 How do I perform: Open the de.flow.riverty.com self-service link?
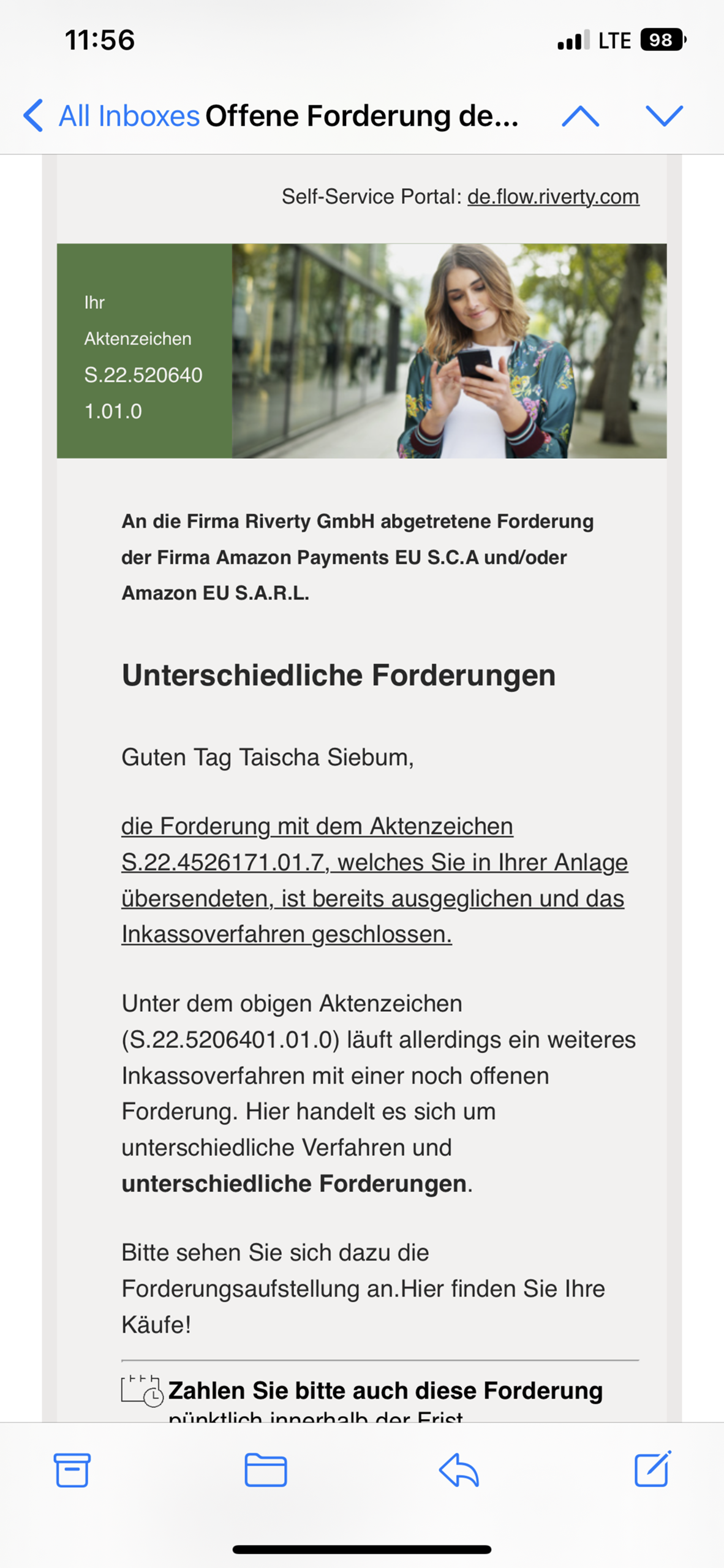(x=554, y=197)
